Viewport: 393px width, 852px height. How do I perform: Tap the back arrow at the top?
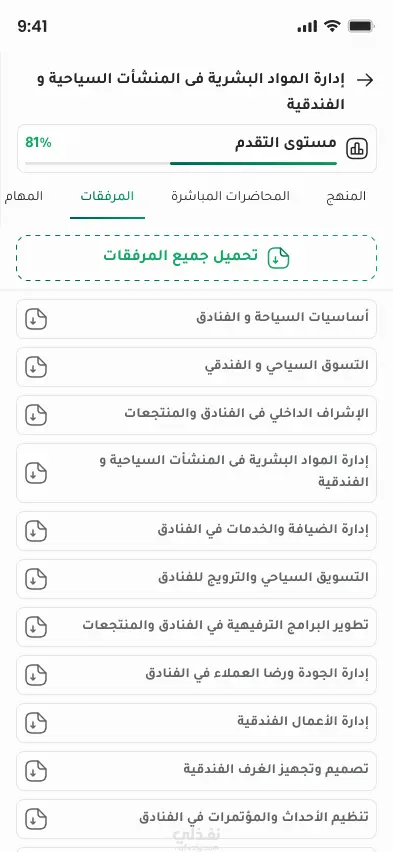click(365, 80)
